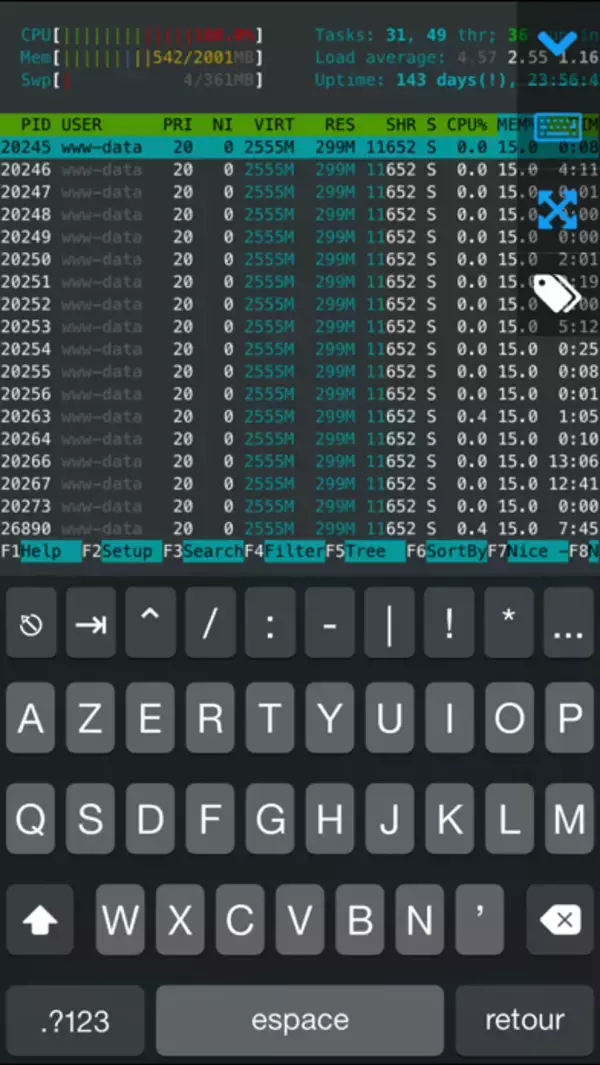Toggle the on-screen keyboard icon
Screen dimensions: 600x1065
[557, 126]
